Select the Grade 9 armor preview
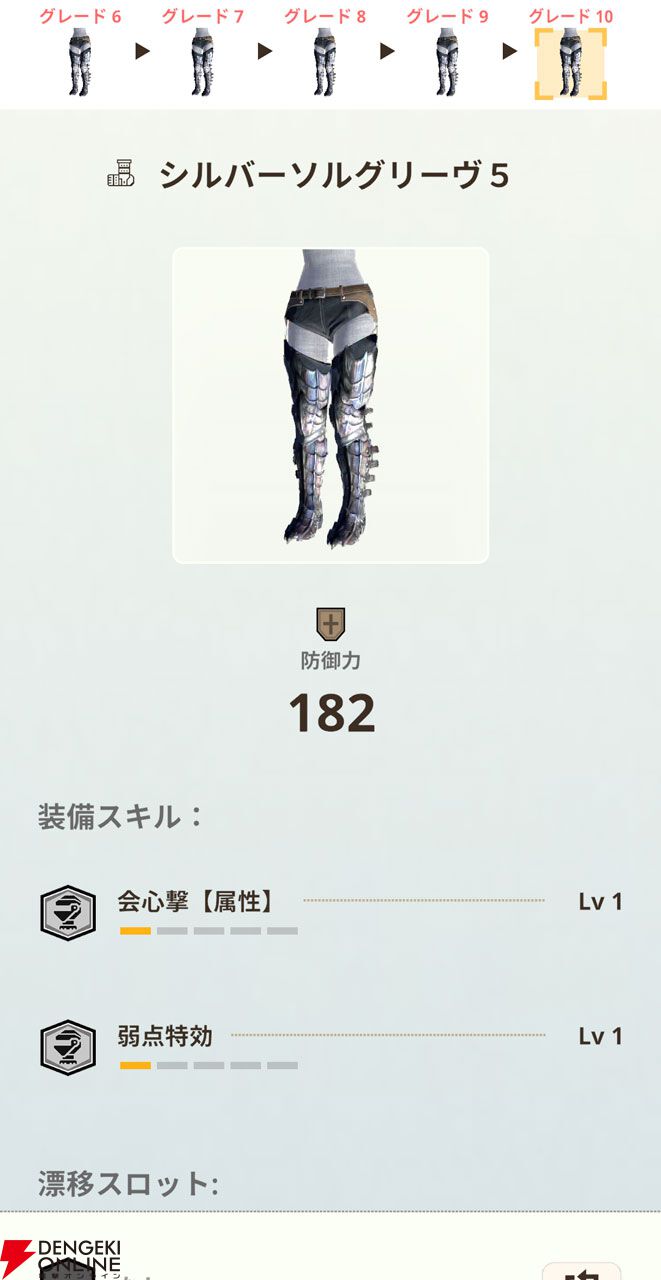The image size is (661, 1280). (447, 62)
